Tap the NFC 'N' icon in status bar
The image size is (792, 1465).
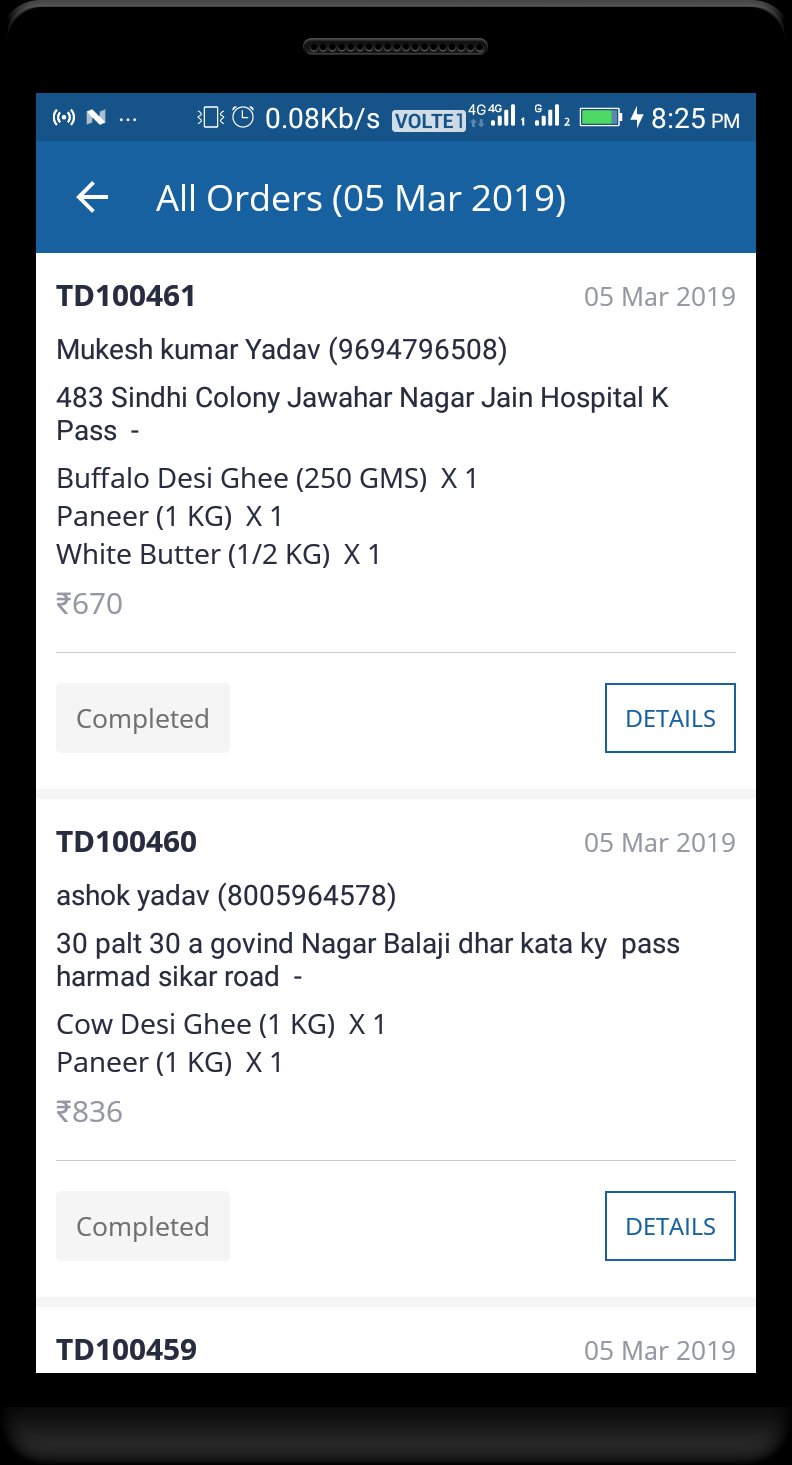[94, 116]
